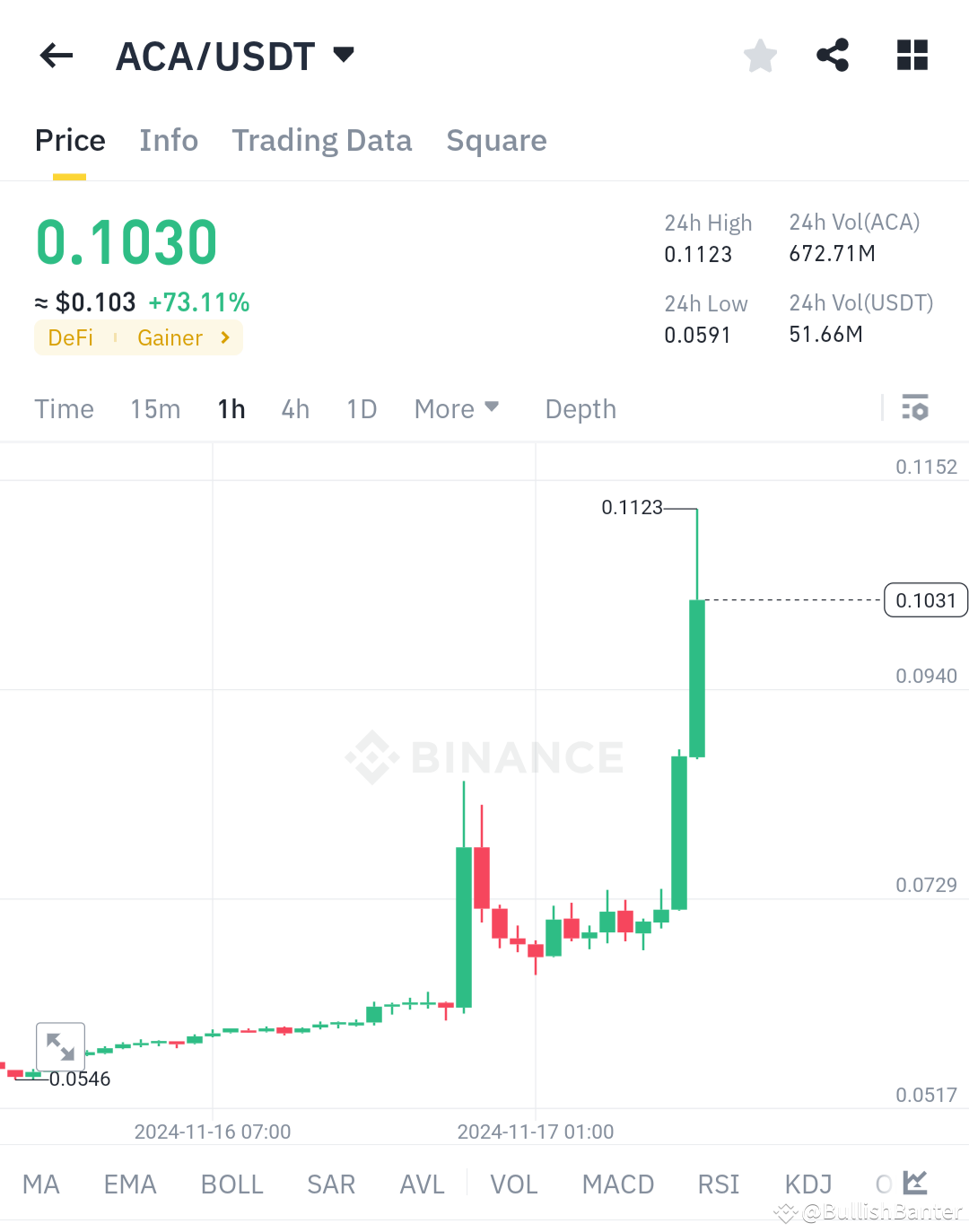Expand chart to fullscreen view

(x=59, y=1046)
